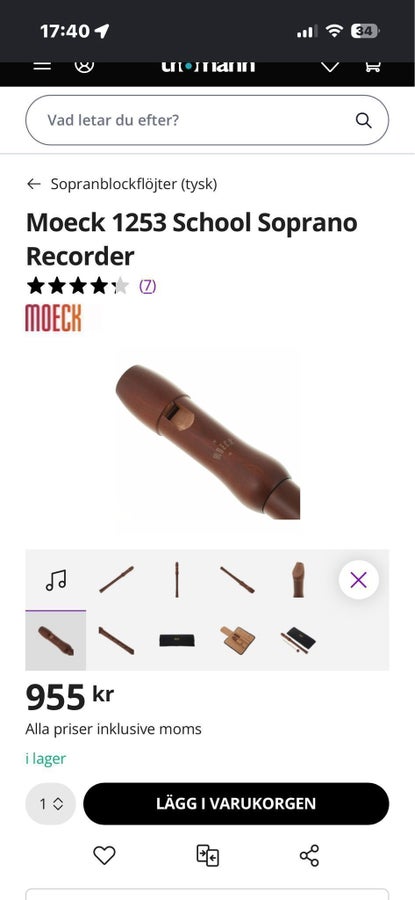Open the hamburger menu

click(42, 65)
